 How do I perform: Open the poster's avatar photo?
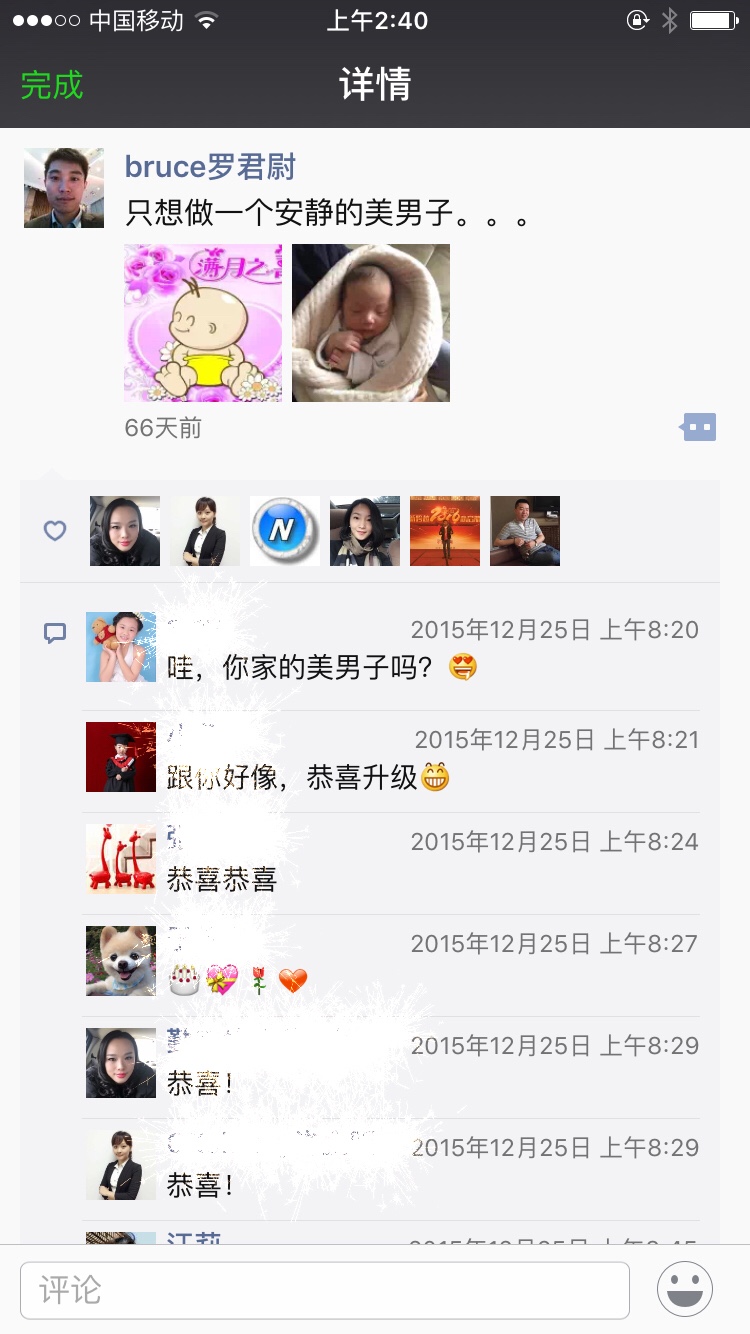point(64,188)
